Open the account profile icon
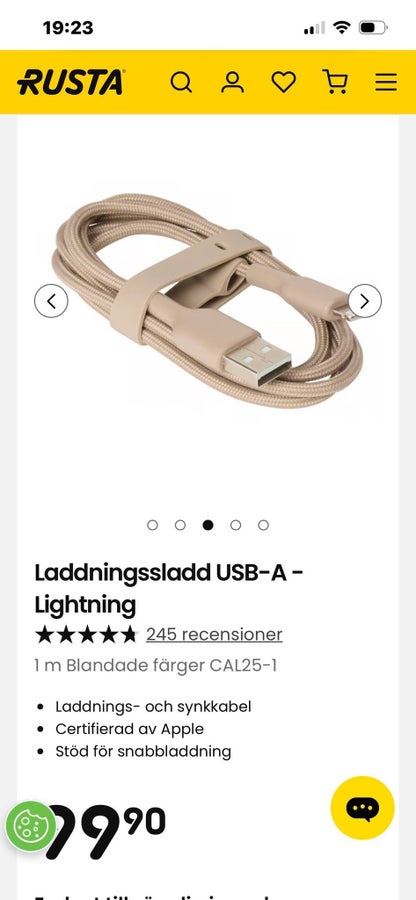416x900 pixels. pyautogui.click(x=232, y=82)
